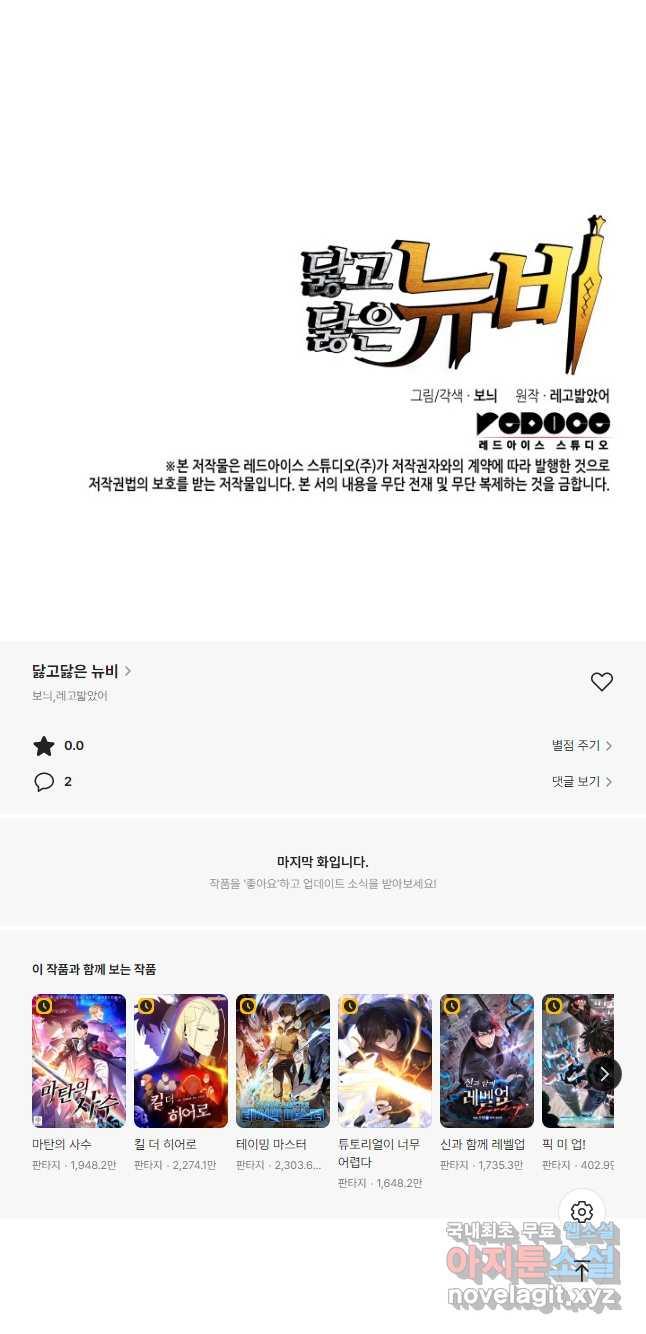Open viewer settings with the gear icon
The height and width of the screenshot is (1334, 646).
(582, 1213)
